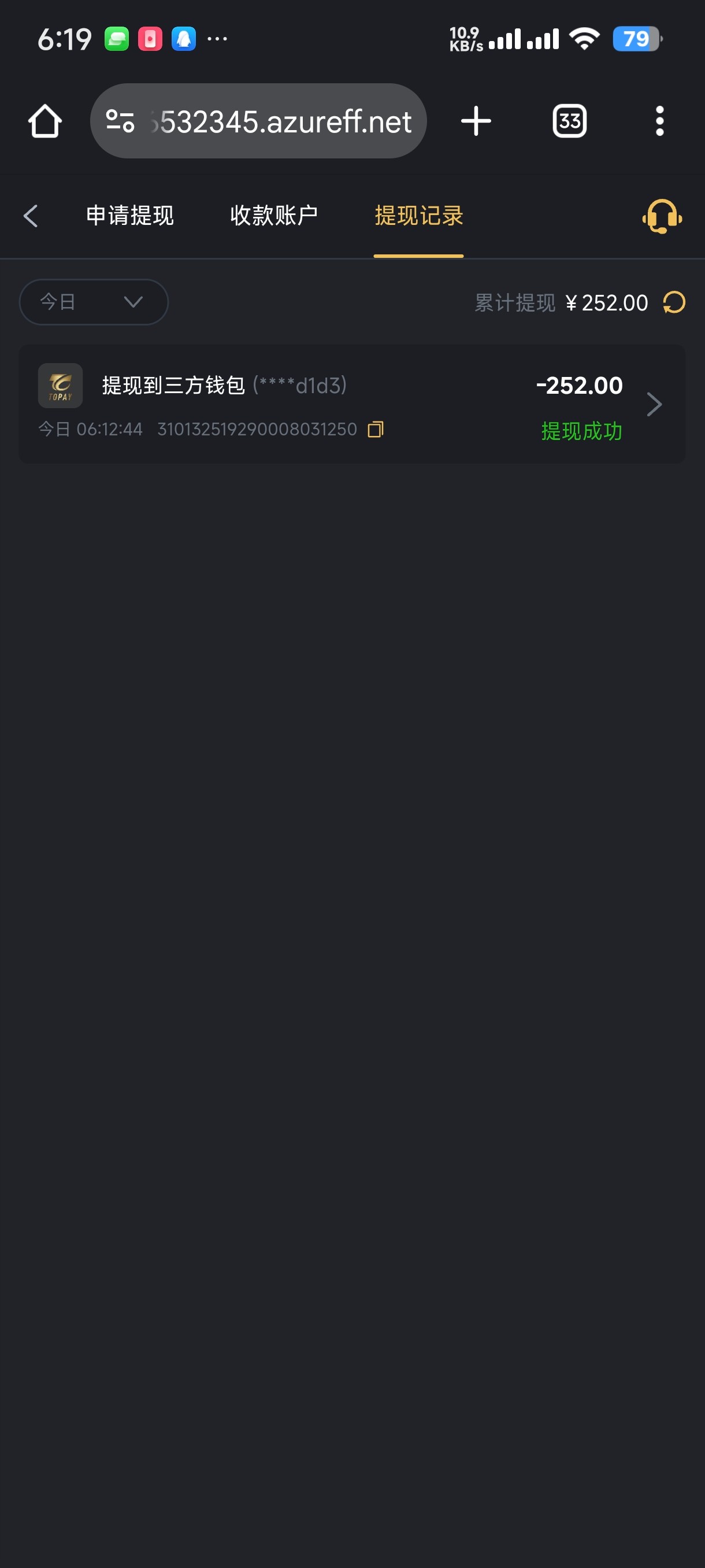Switch to the 申请提现 tab
705x1568 pixels.
pyautogui.click(x=129, y=216)
